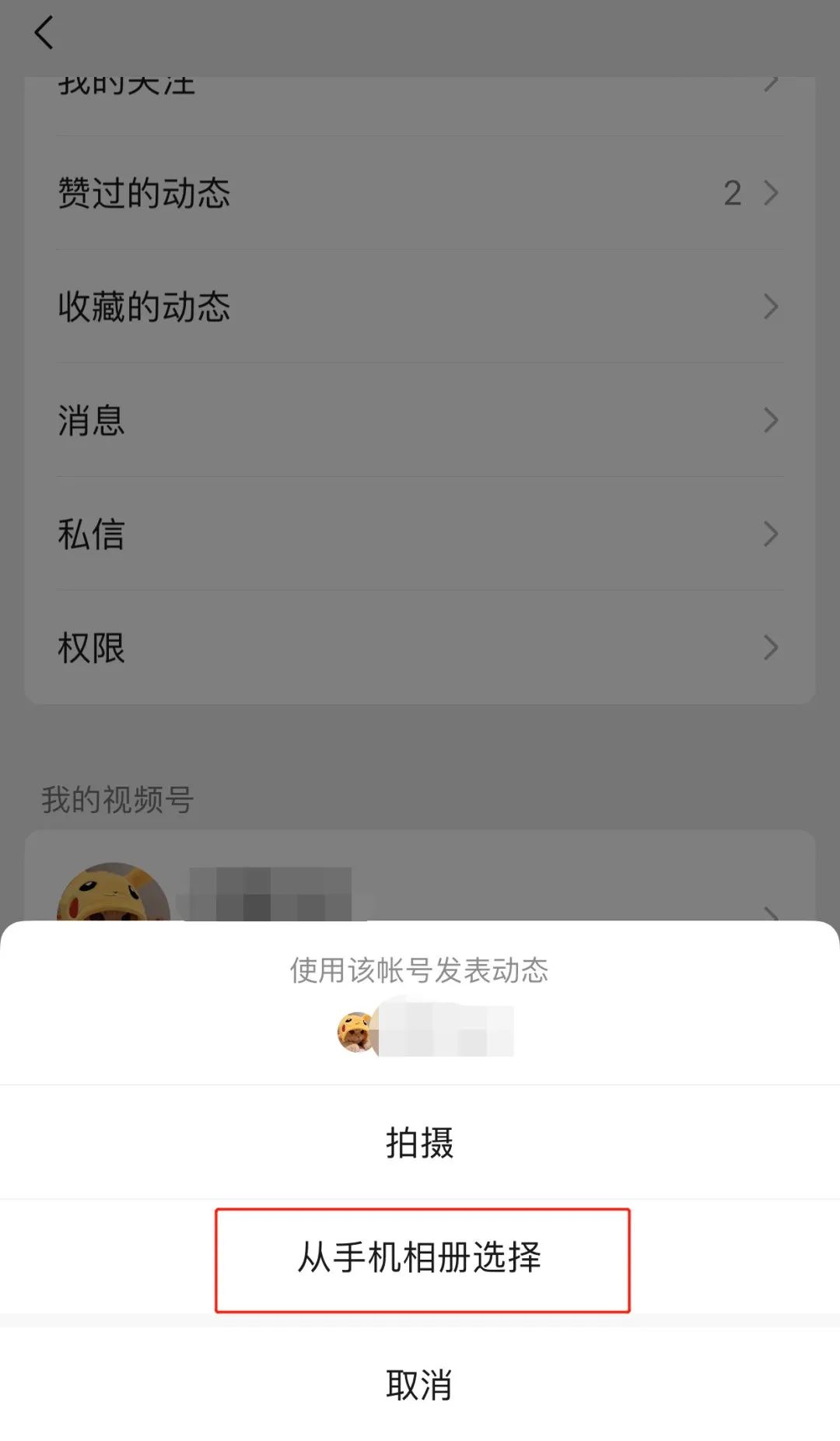Open 消息 row
The image size is (840, 1441).
420,420
